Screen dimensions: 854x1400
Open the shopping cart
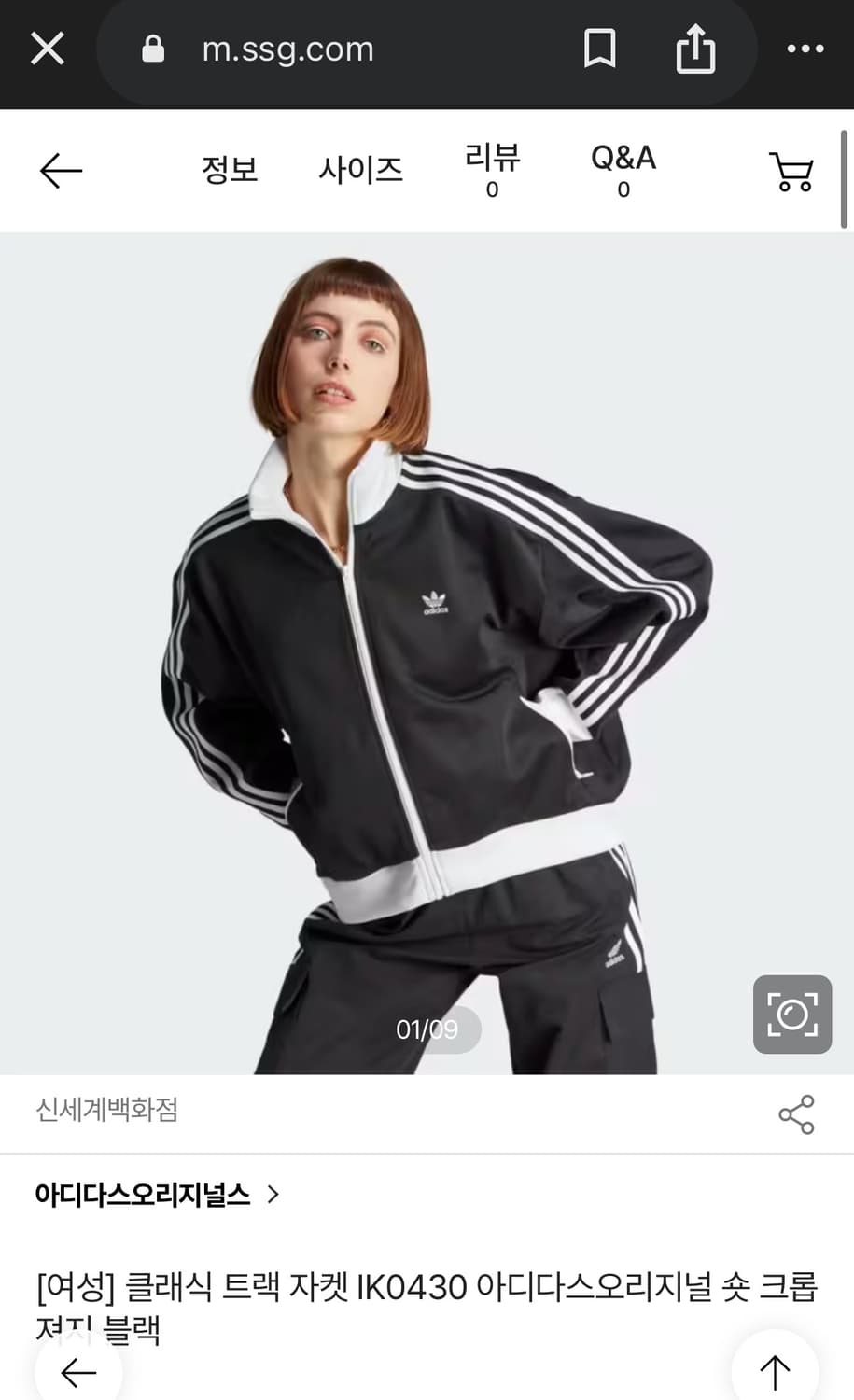point(791,172)
